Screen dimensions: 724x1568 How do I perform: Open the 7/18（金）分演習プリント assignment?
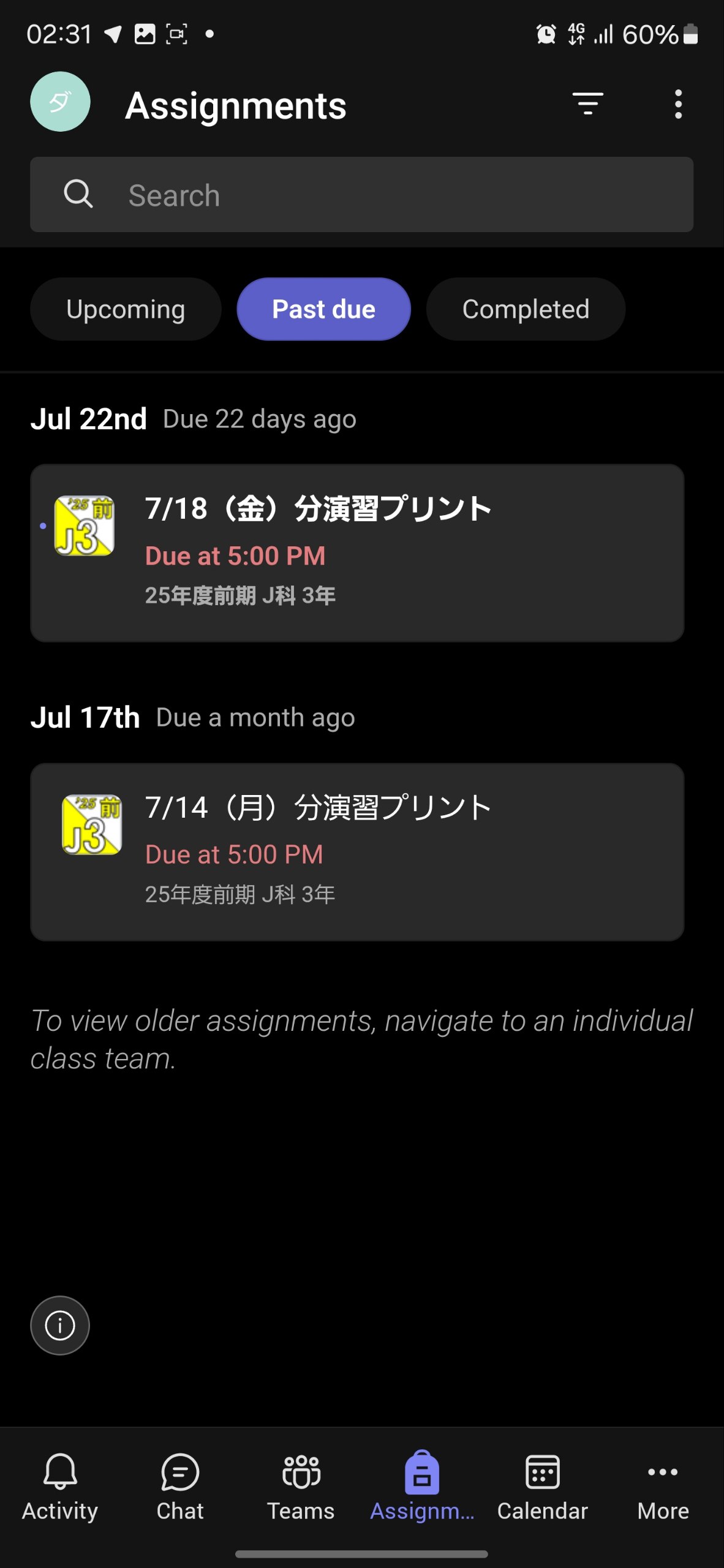point(357,552)
